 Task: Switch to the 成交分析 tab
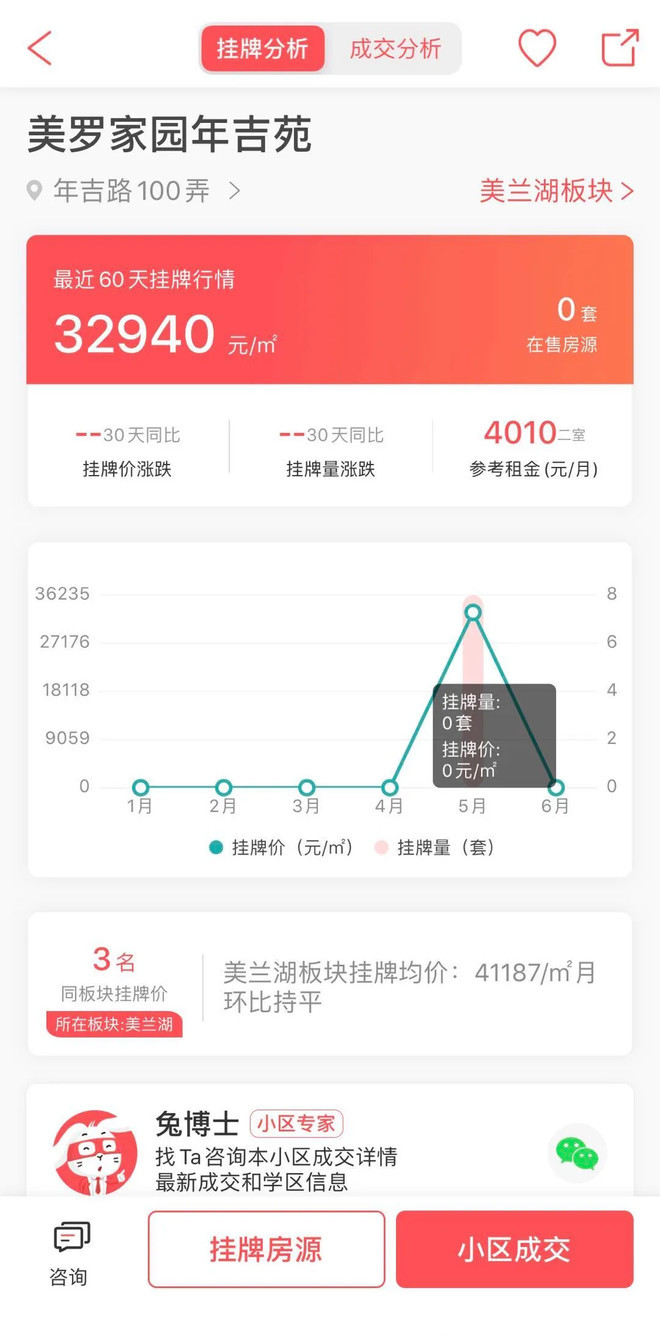(395, 49)
